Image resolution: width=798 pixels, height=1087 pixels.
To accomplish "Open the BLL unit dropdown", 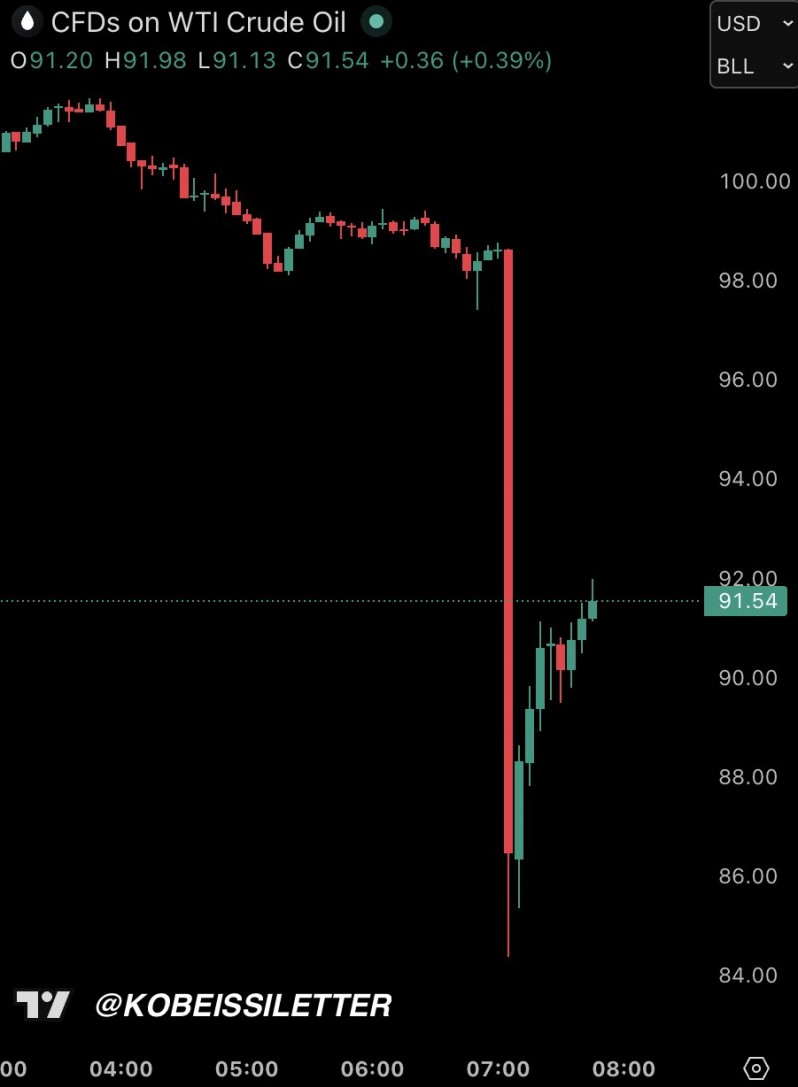I will (752, 67).
